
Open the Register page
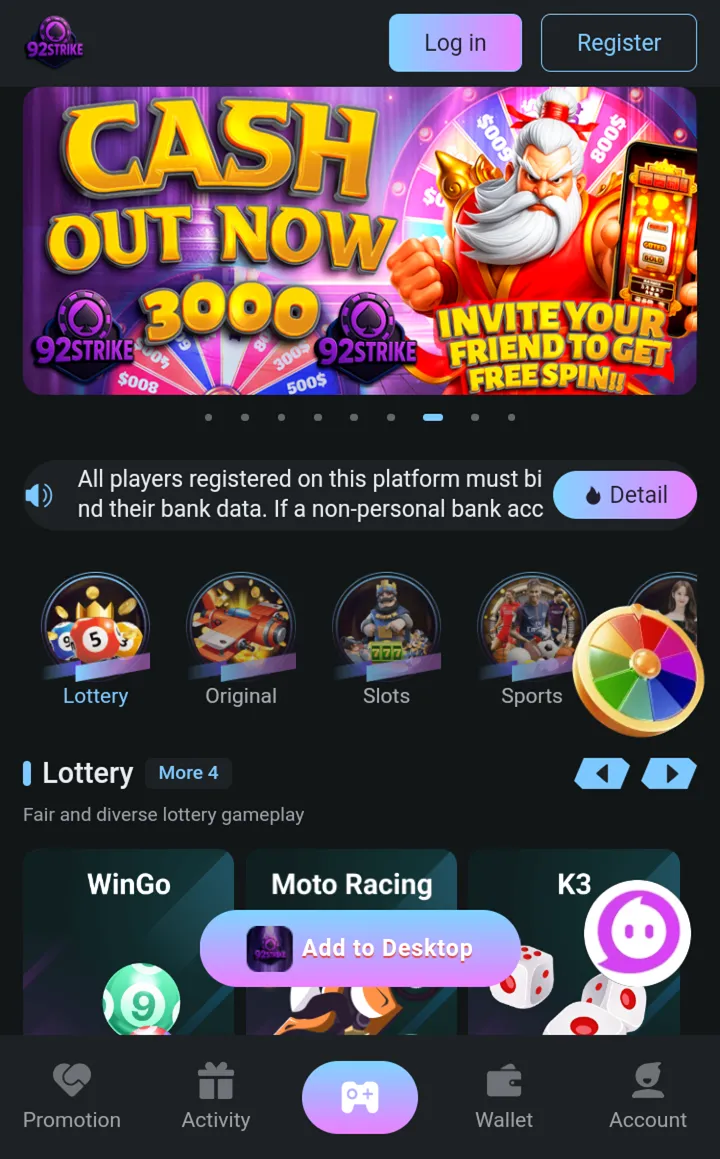coord(618,43)
